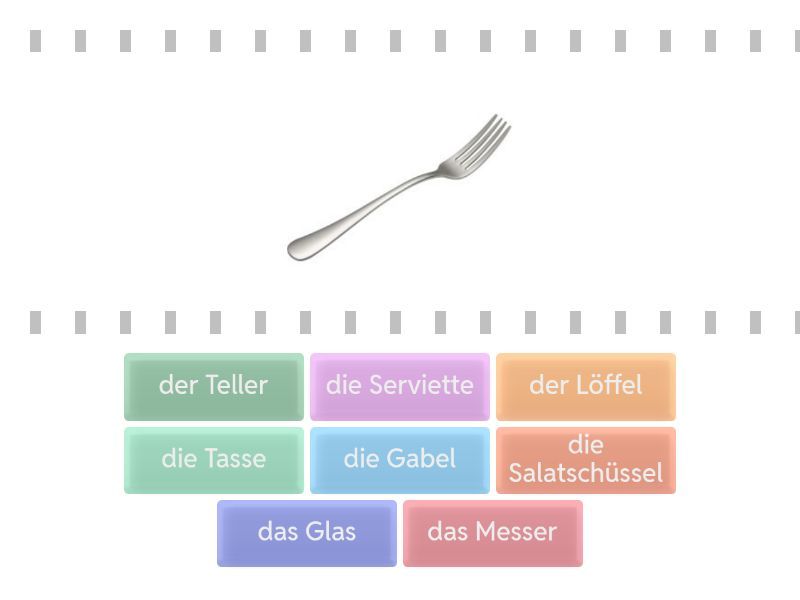
Task: Answer with 'die Gabel'
Action: tap(399, 460)
